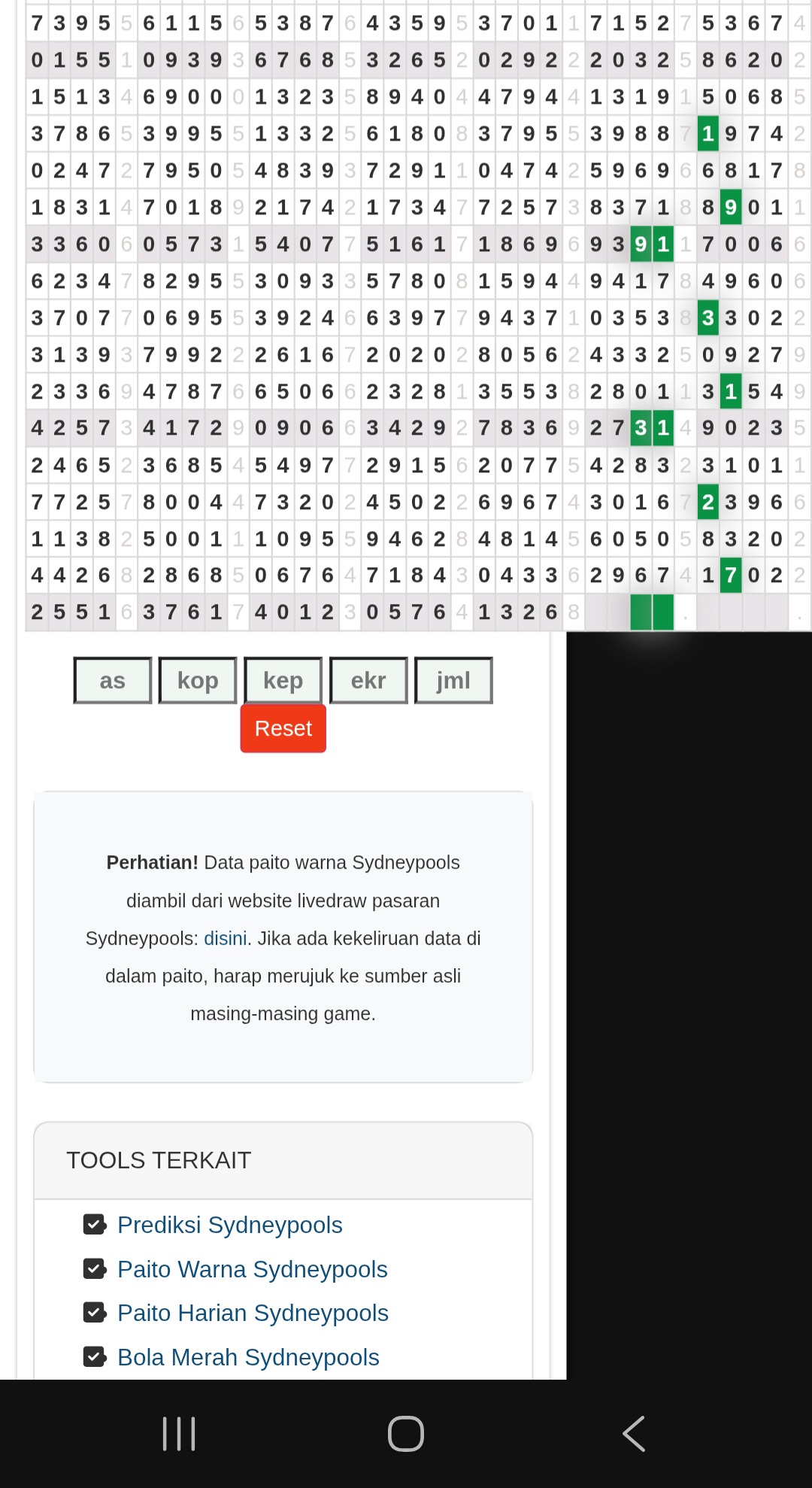Open Paito Warna Sydneypools link

[x=252, y=1269]
